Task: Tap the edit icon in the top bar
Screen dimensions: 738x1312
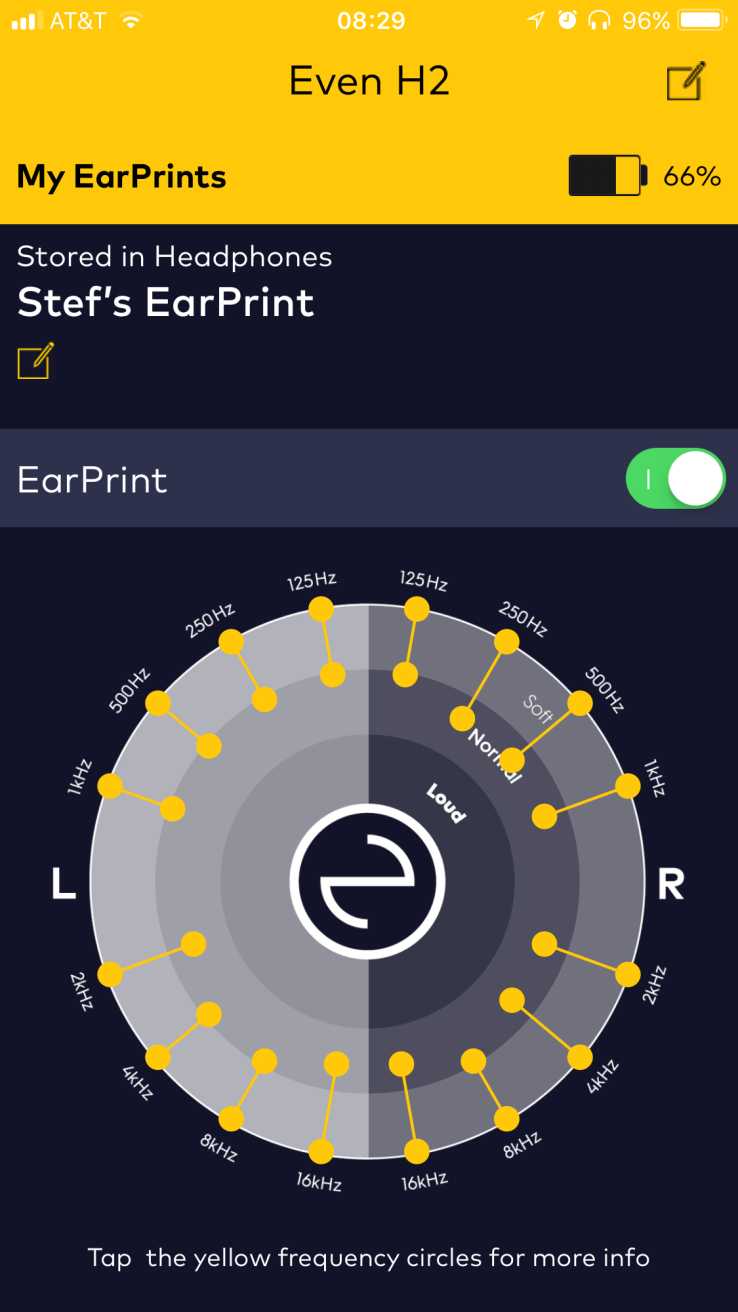Action: (x=686, y=81)
